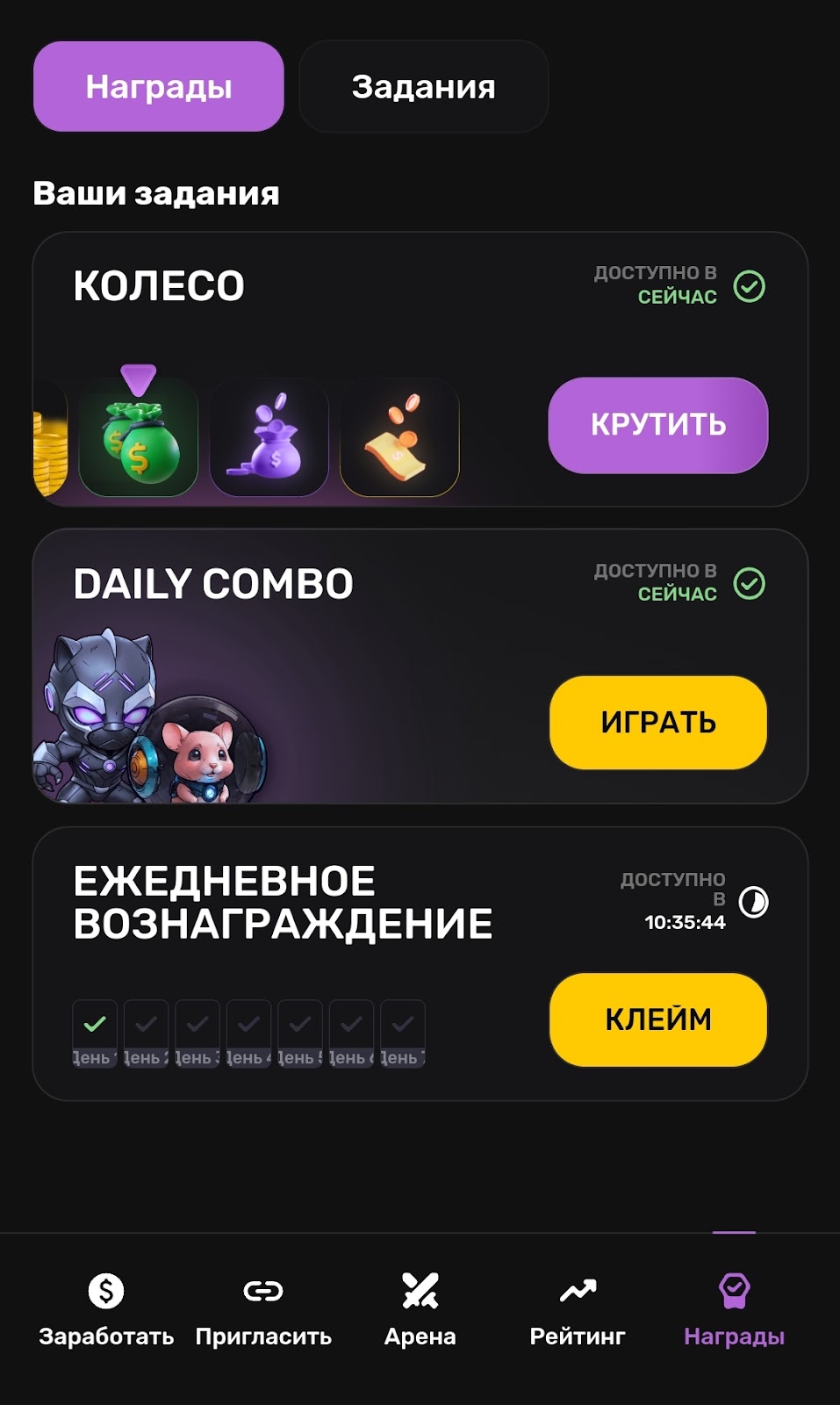Viewport: 840px width, 1405px height.
Task: Select the Награды top tab
Action: 159,87
